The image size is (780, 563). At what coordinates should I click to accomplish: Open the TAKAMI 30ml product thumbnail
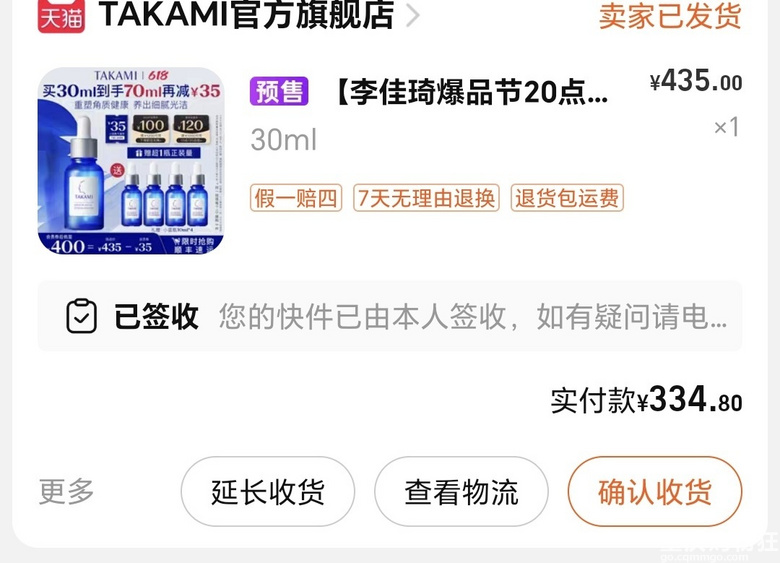pos(130,161)
